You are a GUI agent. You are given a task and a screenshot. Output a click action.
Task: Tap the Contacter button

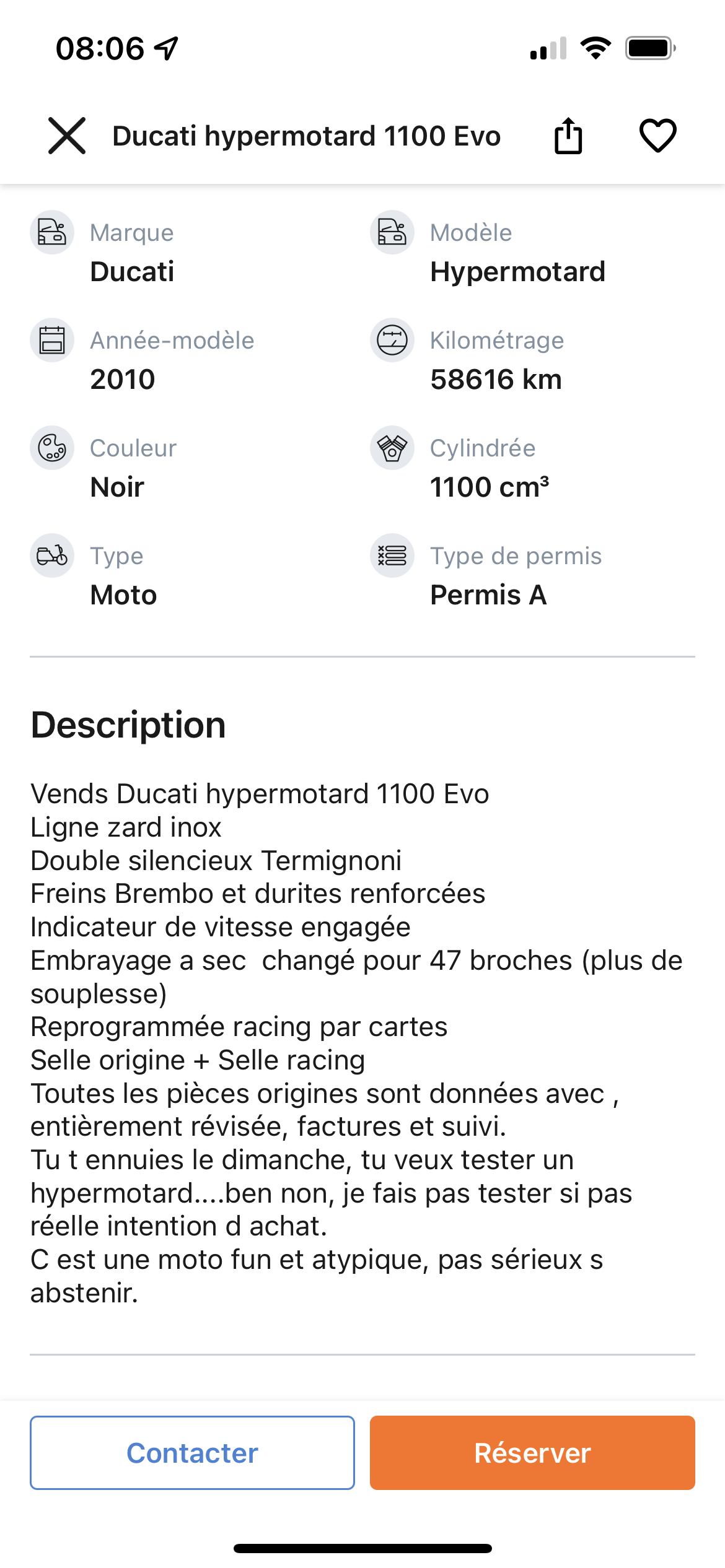(x=192, y=1452)
